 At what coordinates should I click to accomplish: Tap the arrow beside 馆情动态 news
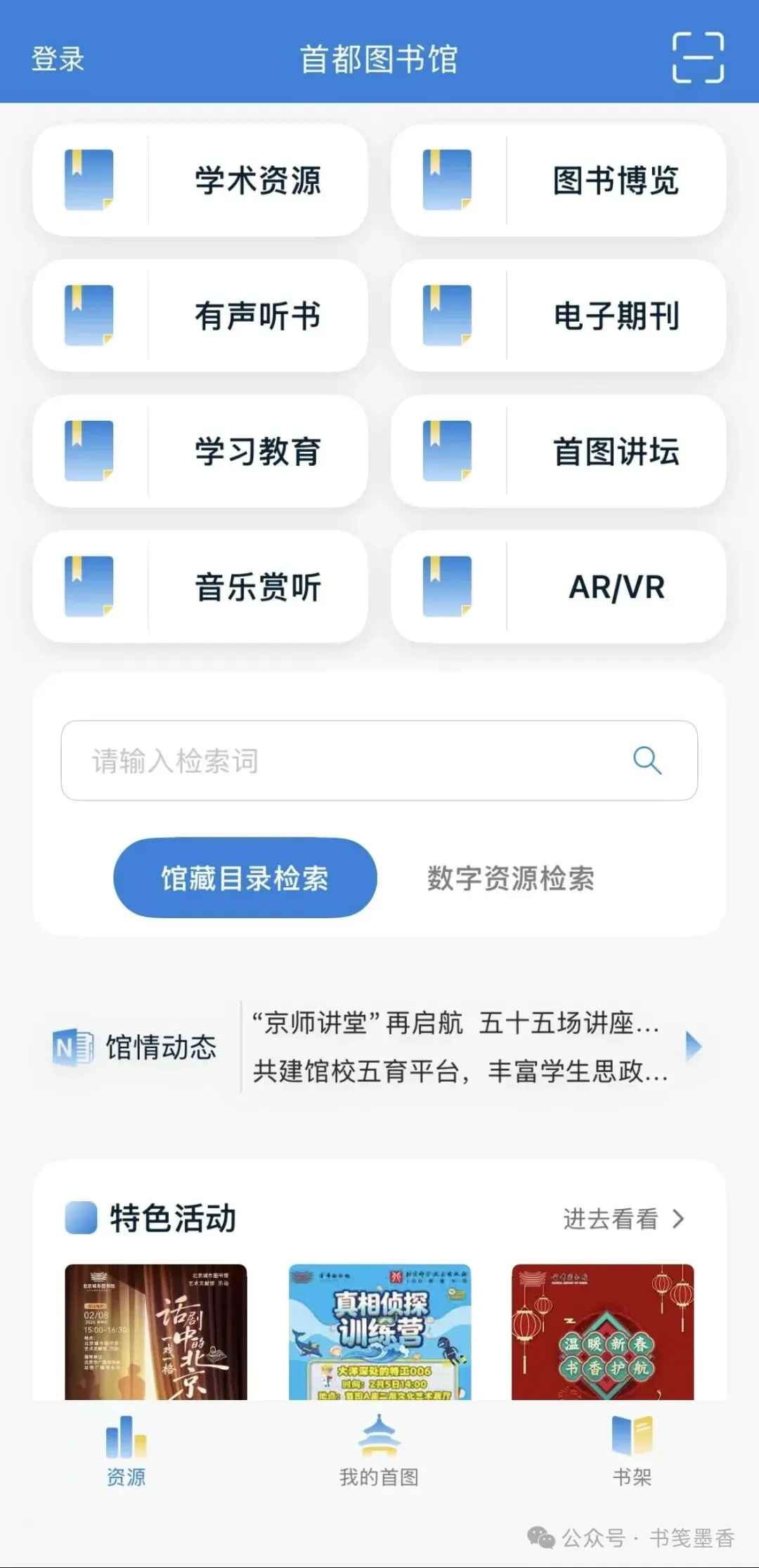694,1047
